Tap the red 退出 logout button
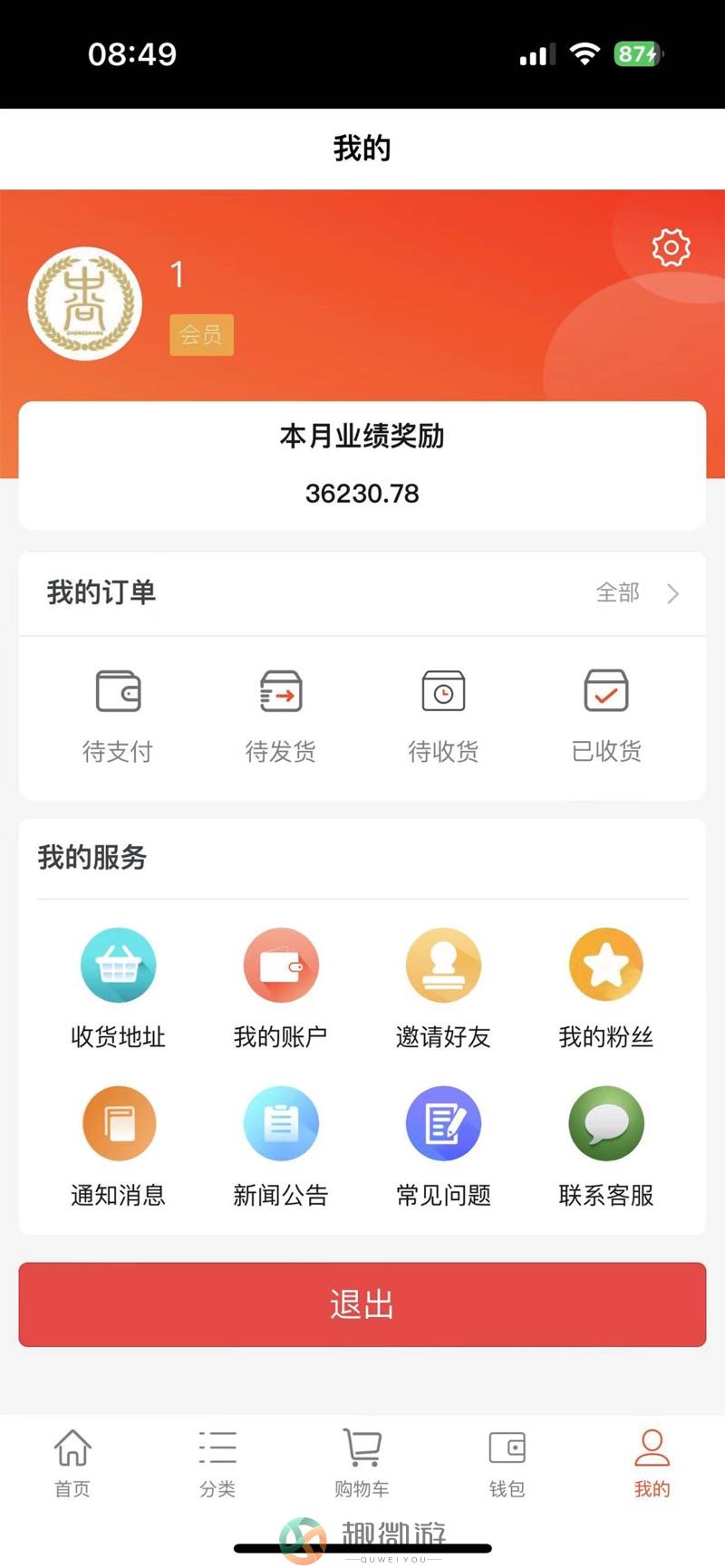Image resolution: width=725 pixels, height=1568 pixels. click(362, 1304)
